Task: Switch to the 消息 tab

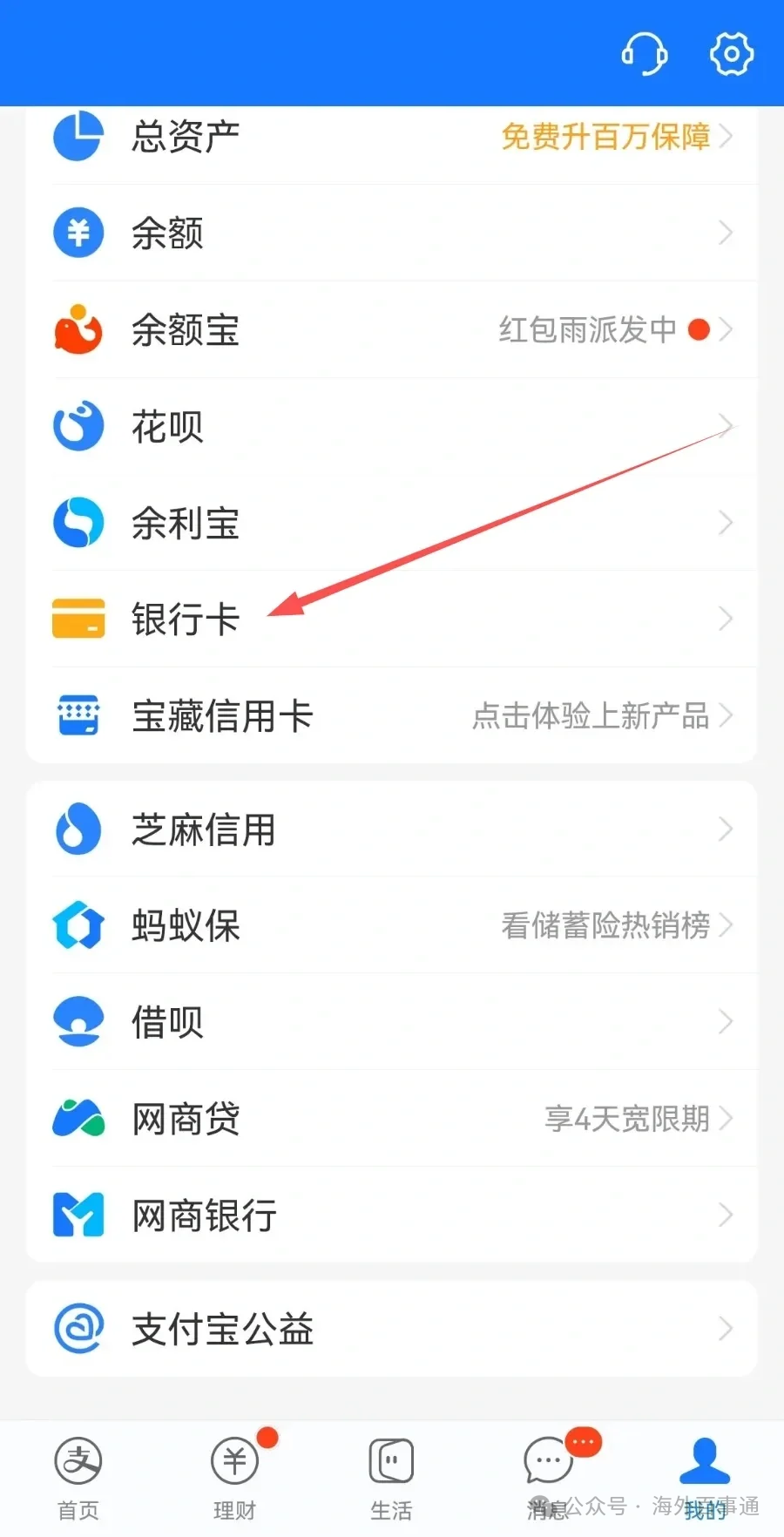Action: pos(549,1479)
